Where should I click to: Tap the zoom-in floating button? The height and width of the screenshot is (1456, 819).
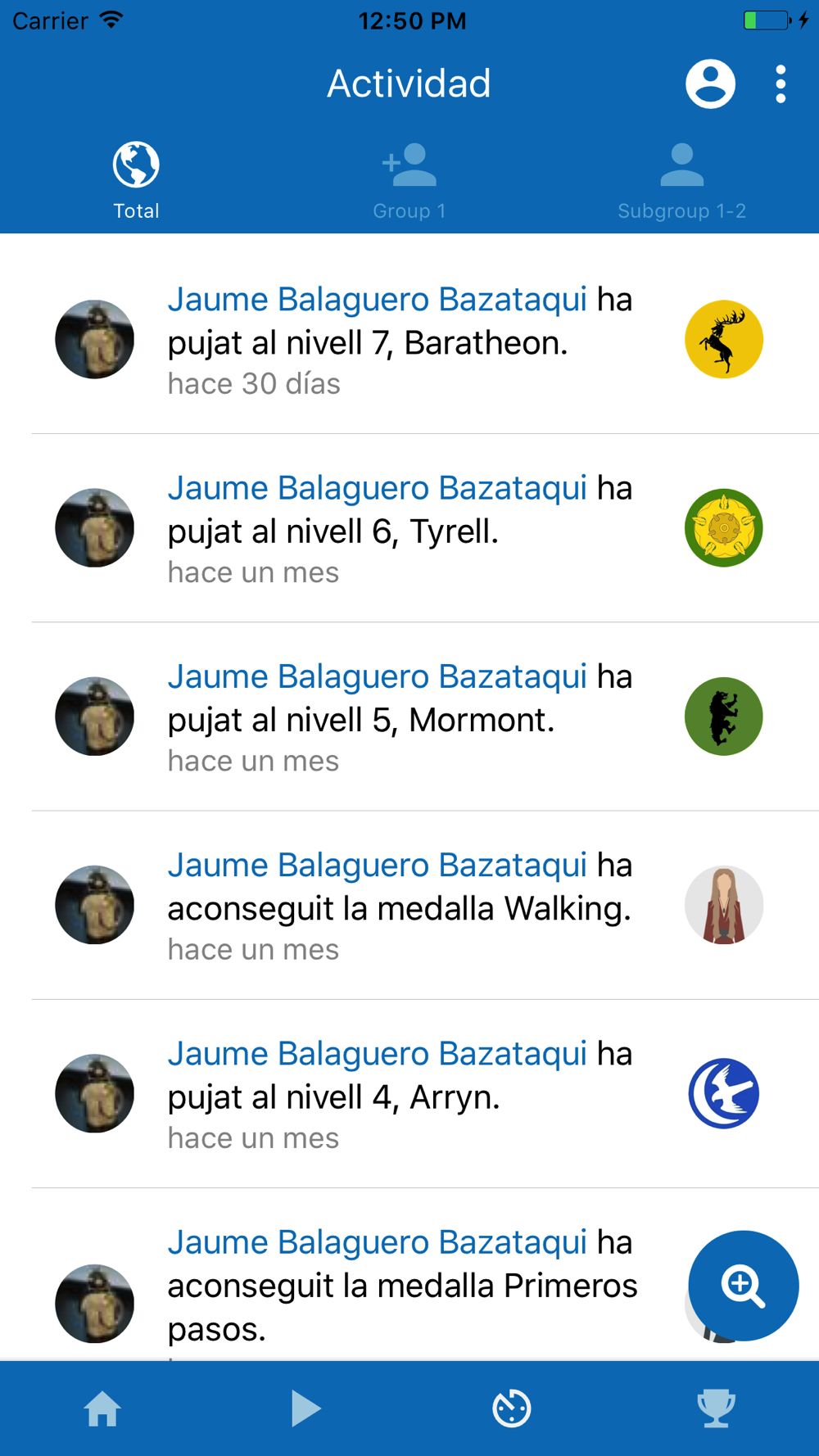tap(743, 1286)
